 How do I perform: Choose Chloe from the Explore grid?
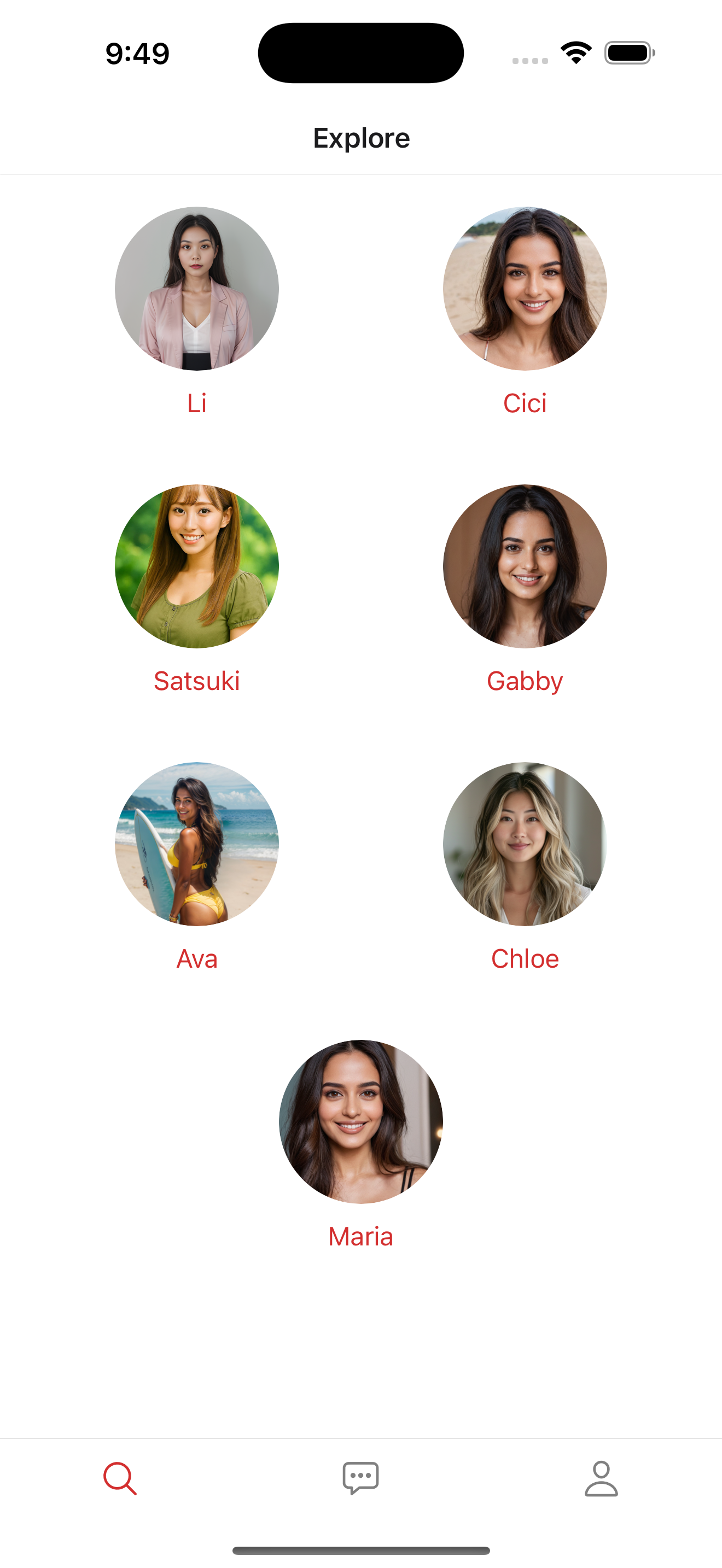525,844
